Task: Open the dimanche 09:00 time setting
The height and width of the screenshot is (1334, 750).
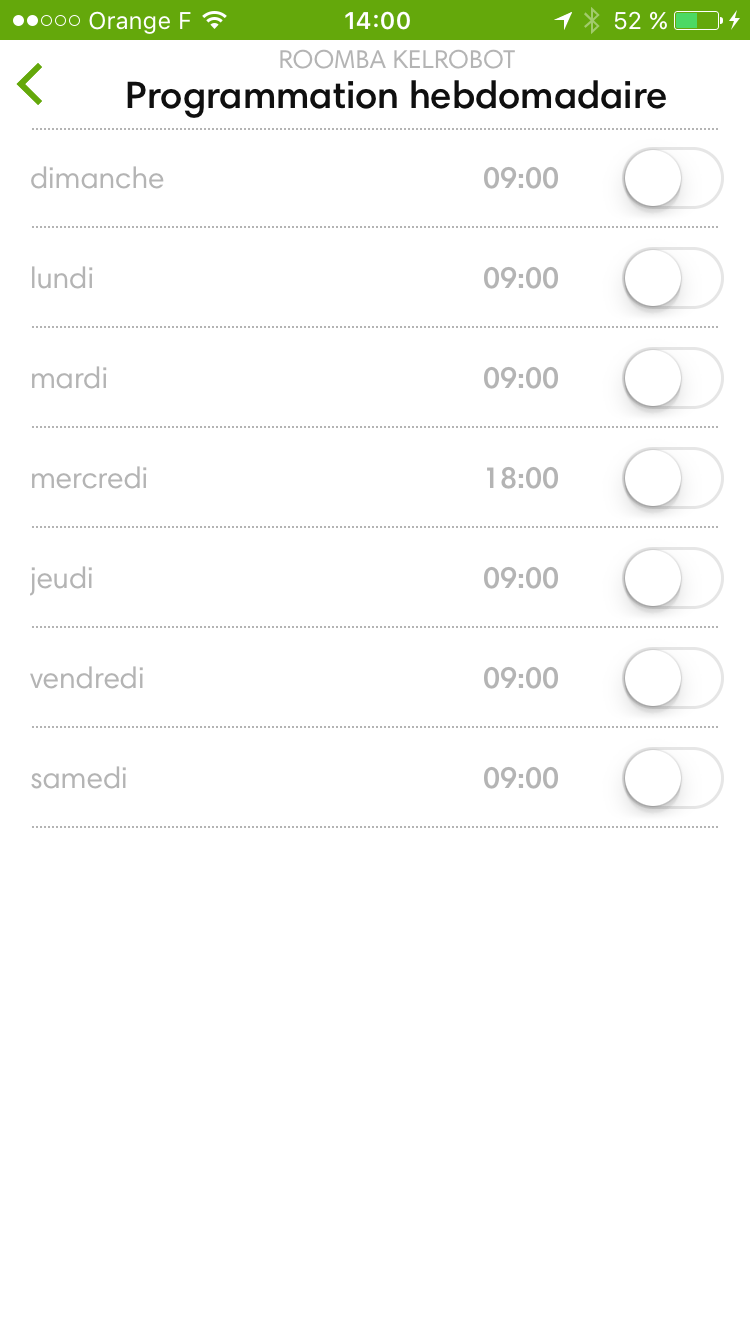Action: 521,178
